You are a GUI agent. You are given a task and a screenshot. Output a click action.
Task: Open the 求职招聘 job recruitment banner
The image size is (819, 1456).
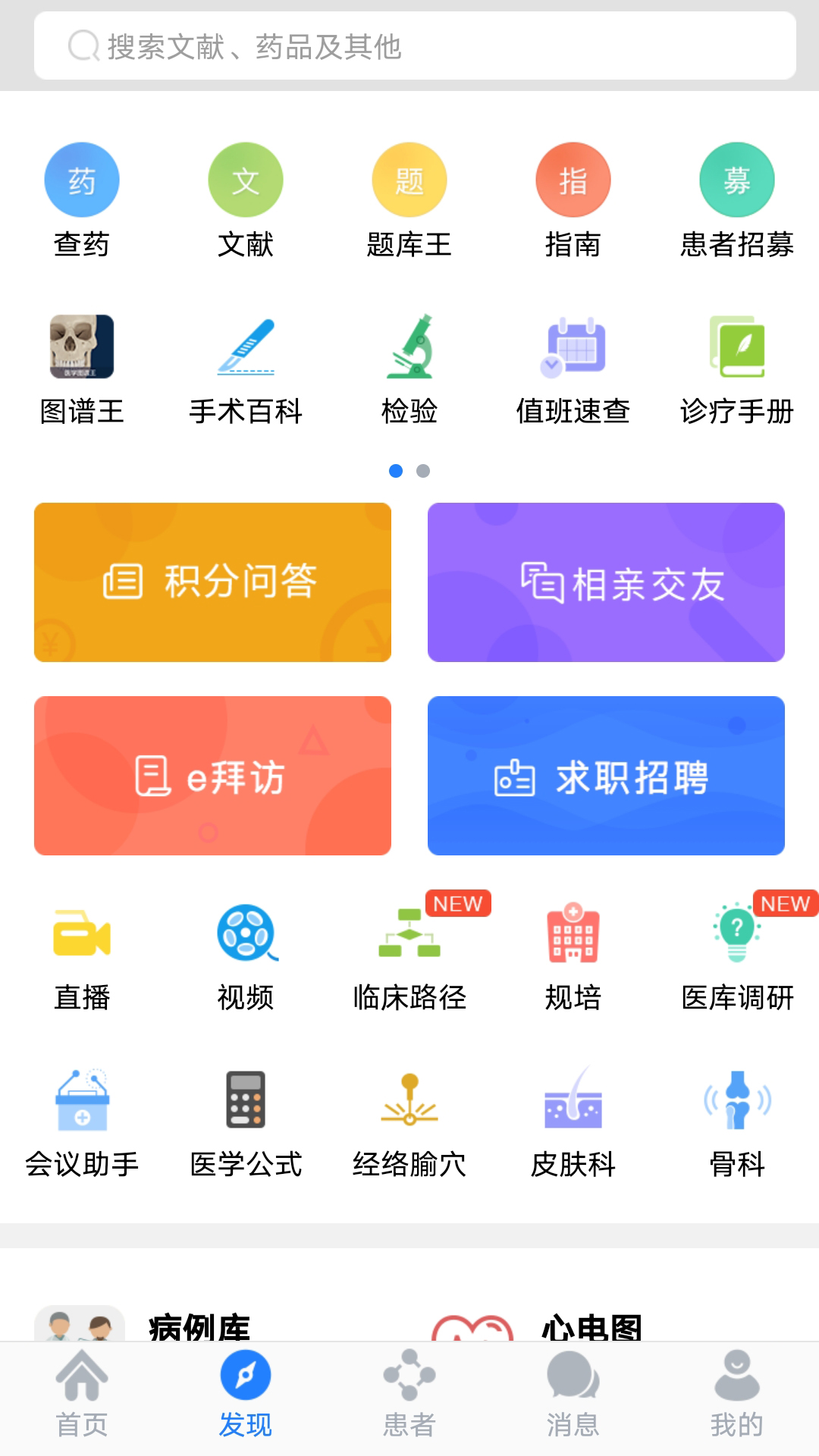click(606, 776)
